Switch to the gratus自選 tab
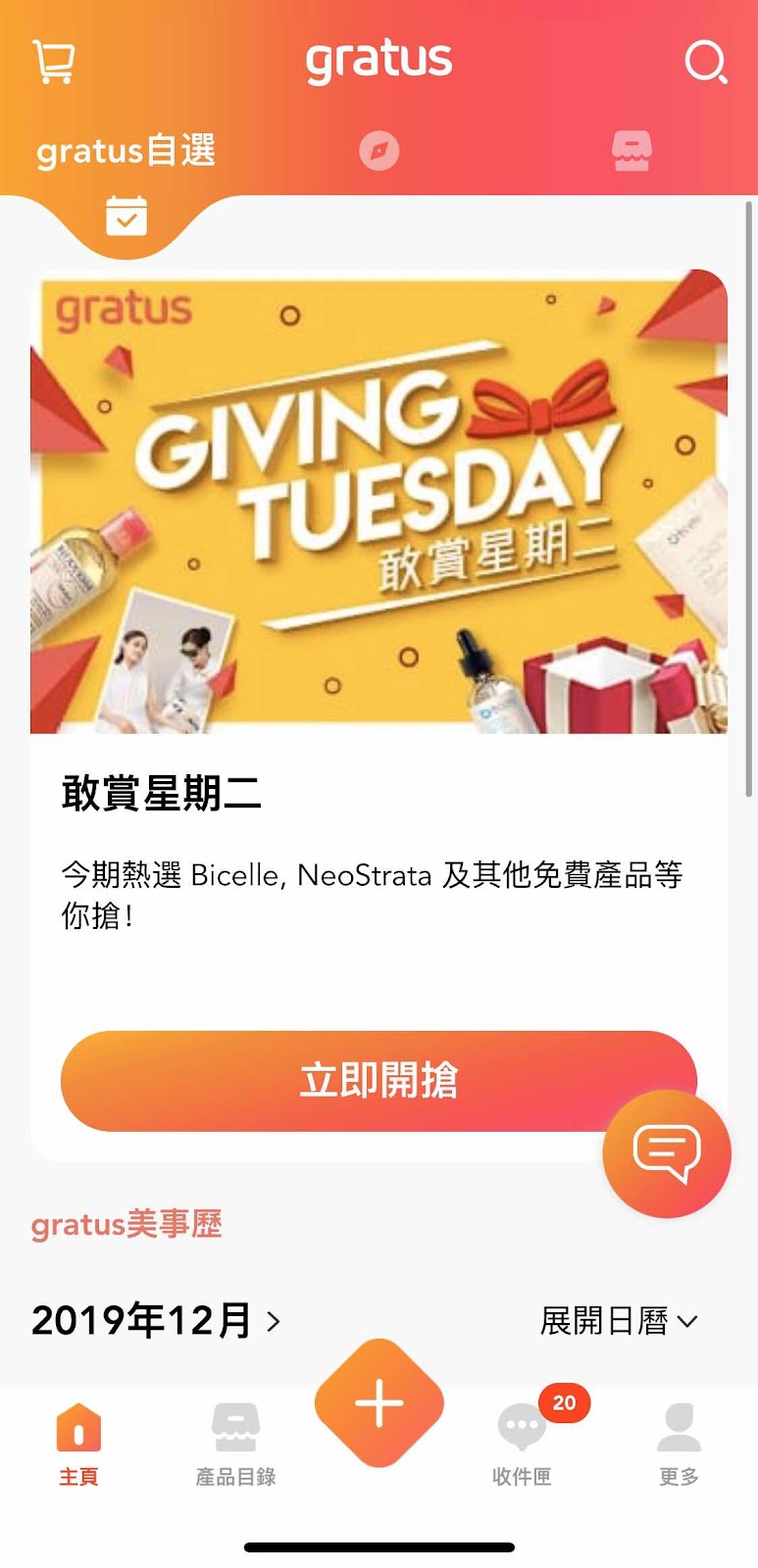 point(126,151)
